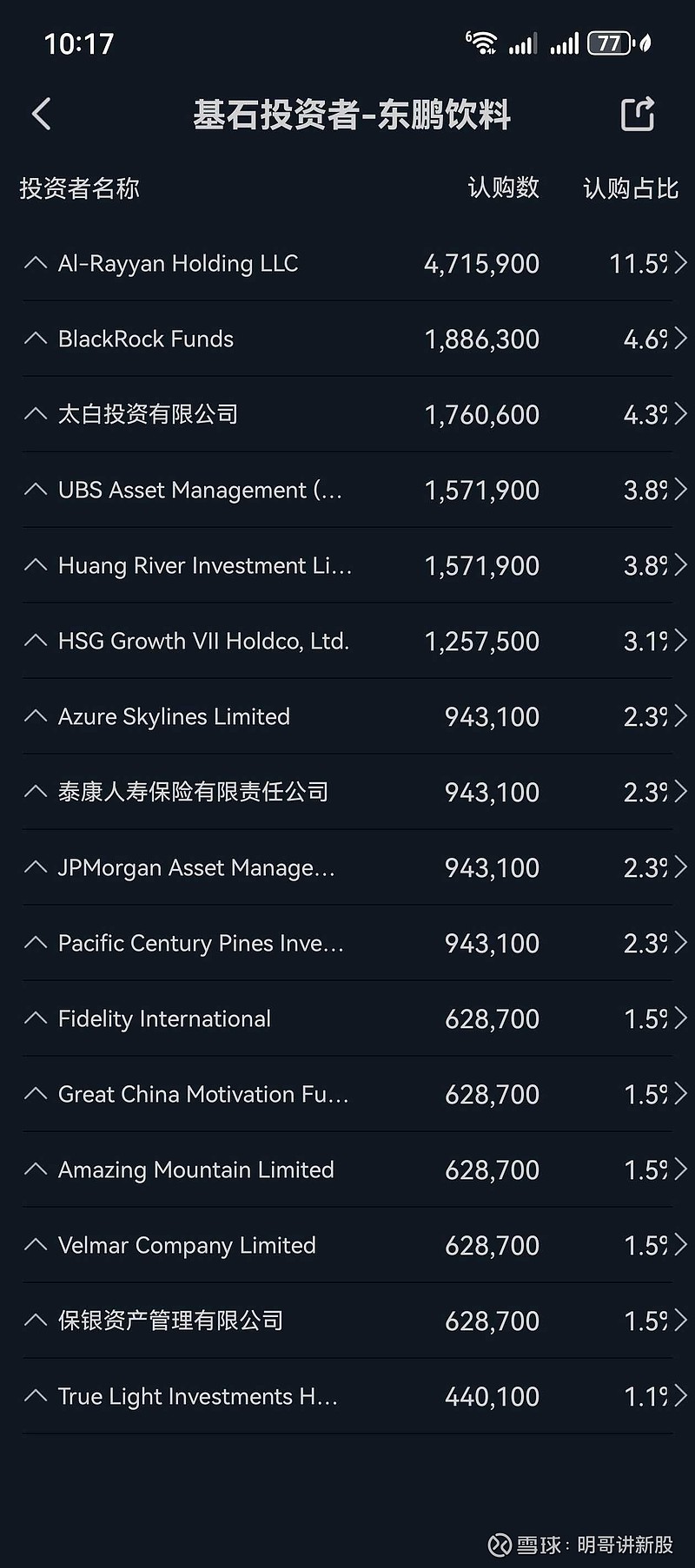Open JPMorgan Asset Management row
This screenshot has height=1568, width=695.
pos(347,867)
